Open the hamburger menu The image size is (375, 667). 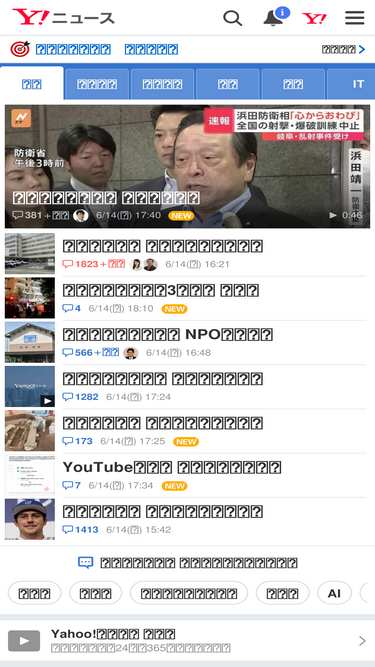click(x=355, y=18)
